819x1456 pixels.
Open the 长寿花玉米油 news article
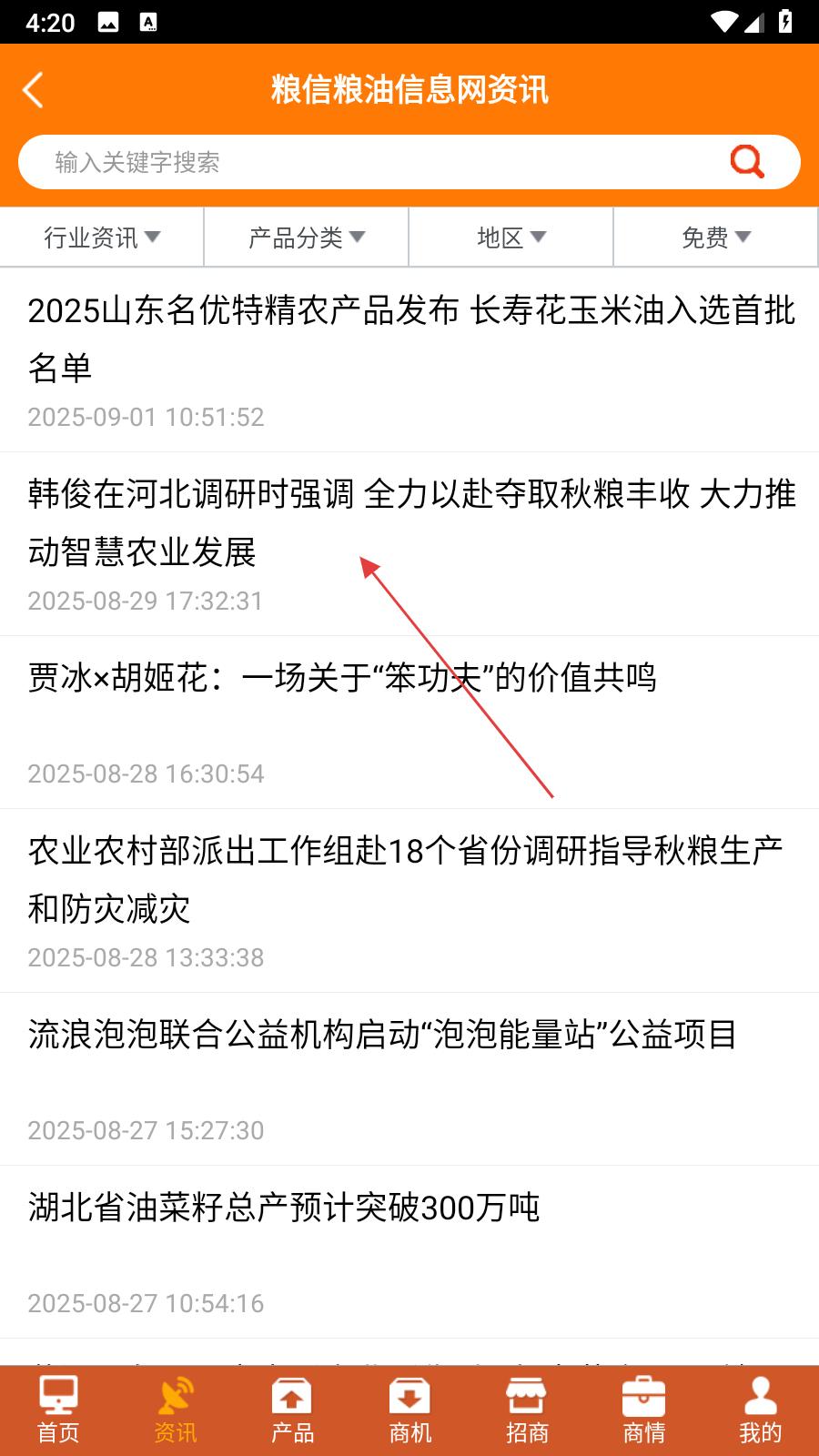coord(409,360)
